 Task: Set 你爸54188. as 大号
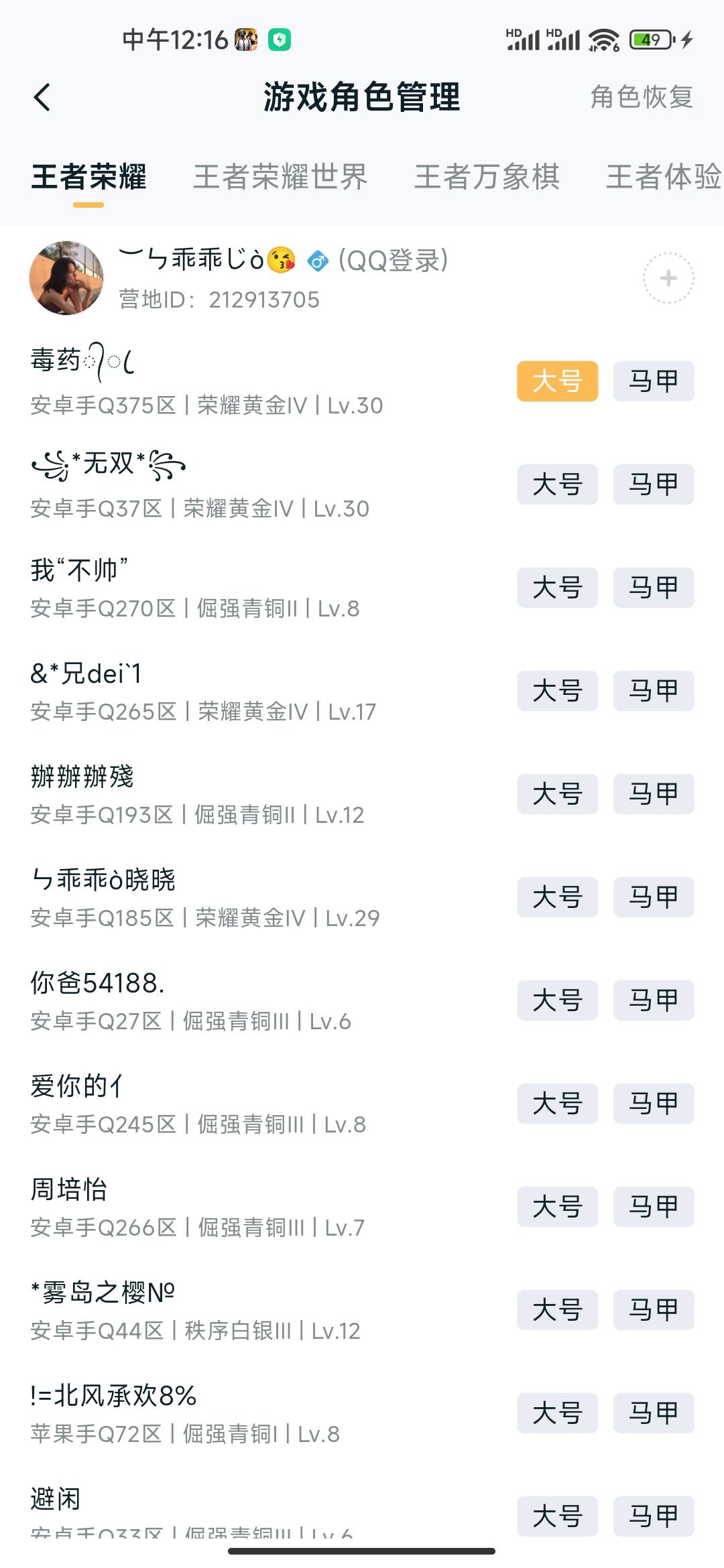(557, 1000)
